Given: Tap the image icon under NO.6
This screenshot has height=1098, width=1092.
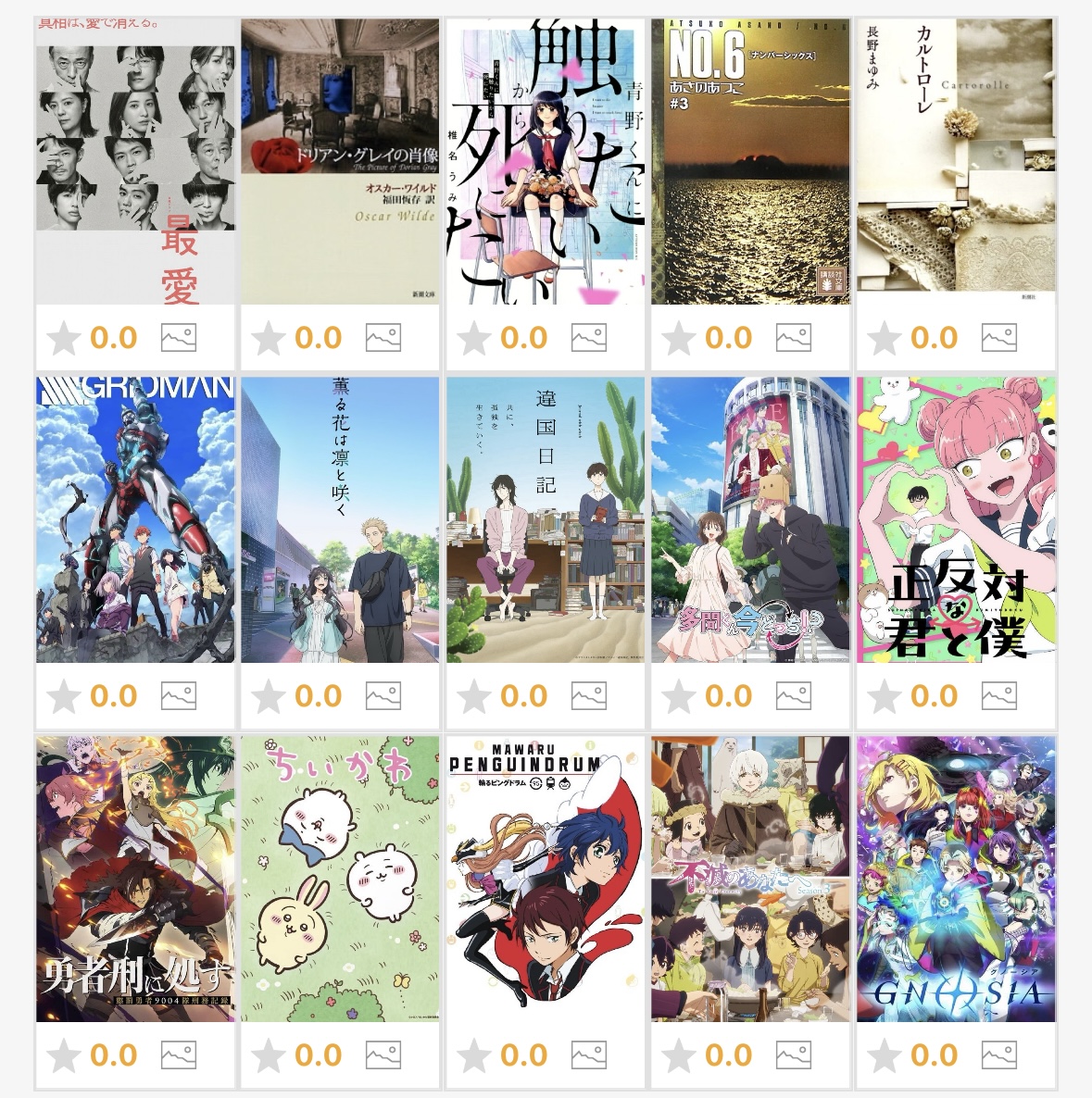Looking at the screenshot, I should click(x=793, y=338).
